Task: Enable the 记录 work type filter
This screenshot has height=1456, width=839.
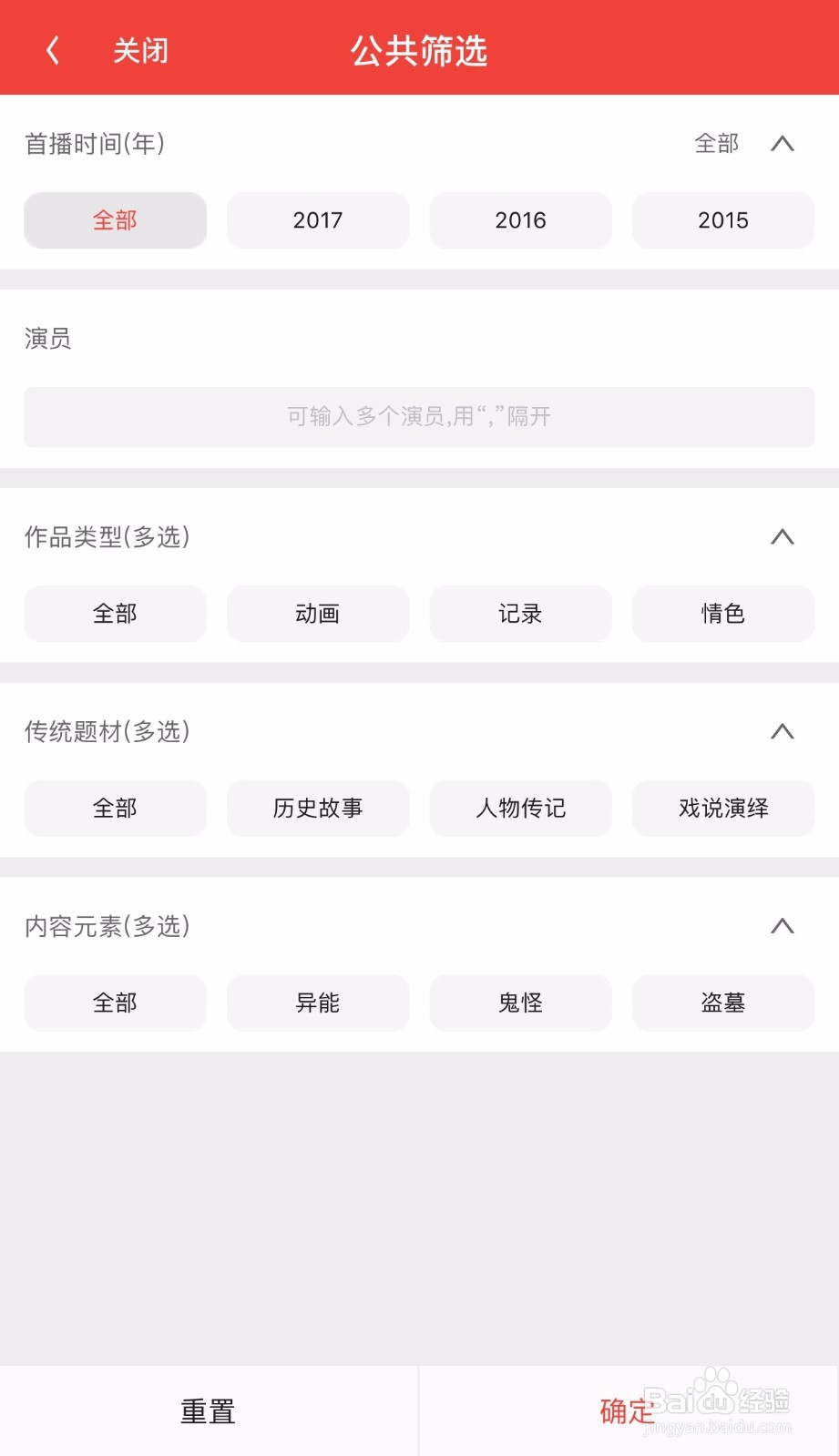Action: pos(520,614)
